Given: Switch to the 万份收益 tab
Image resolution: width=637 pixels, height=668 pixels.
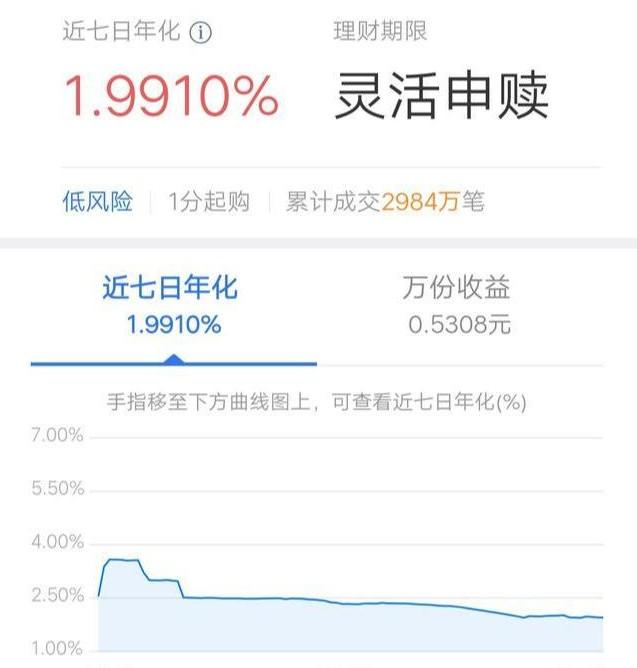Looking at the screenshot, I should [459, 305].
